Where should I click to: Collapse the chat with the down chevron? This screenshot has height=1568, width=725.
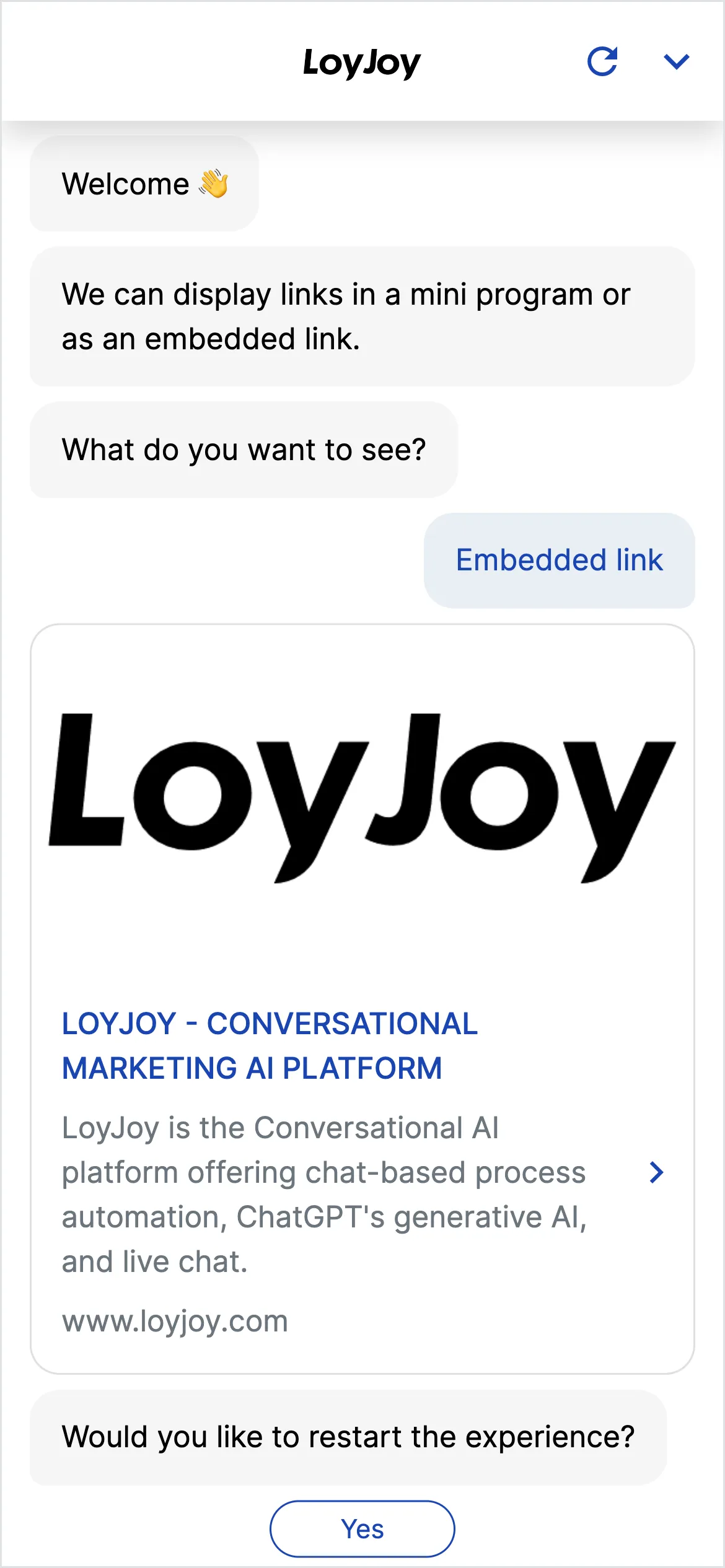pyautogui.click(x=676, y=61)
